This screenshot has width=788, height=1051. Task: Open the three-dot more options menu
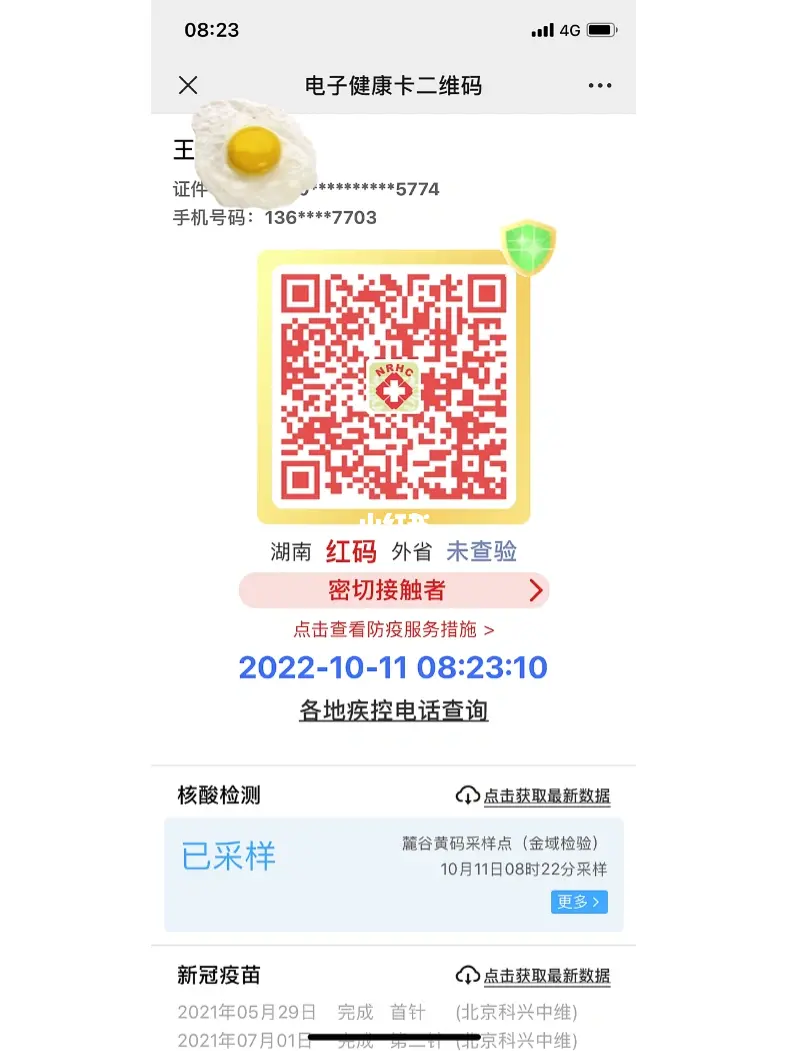(x=598, y=85)
